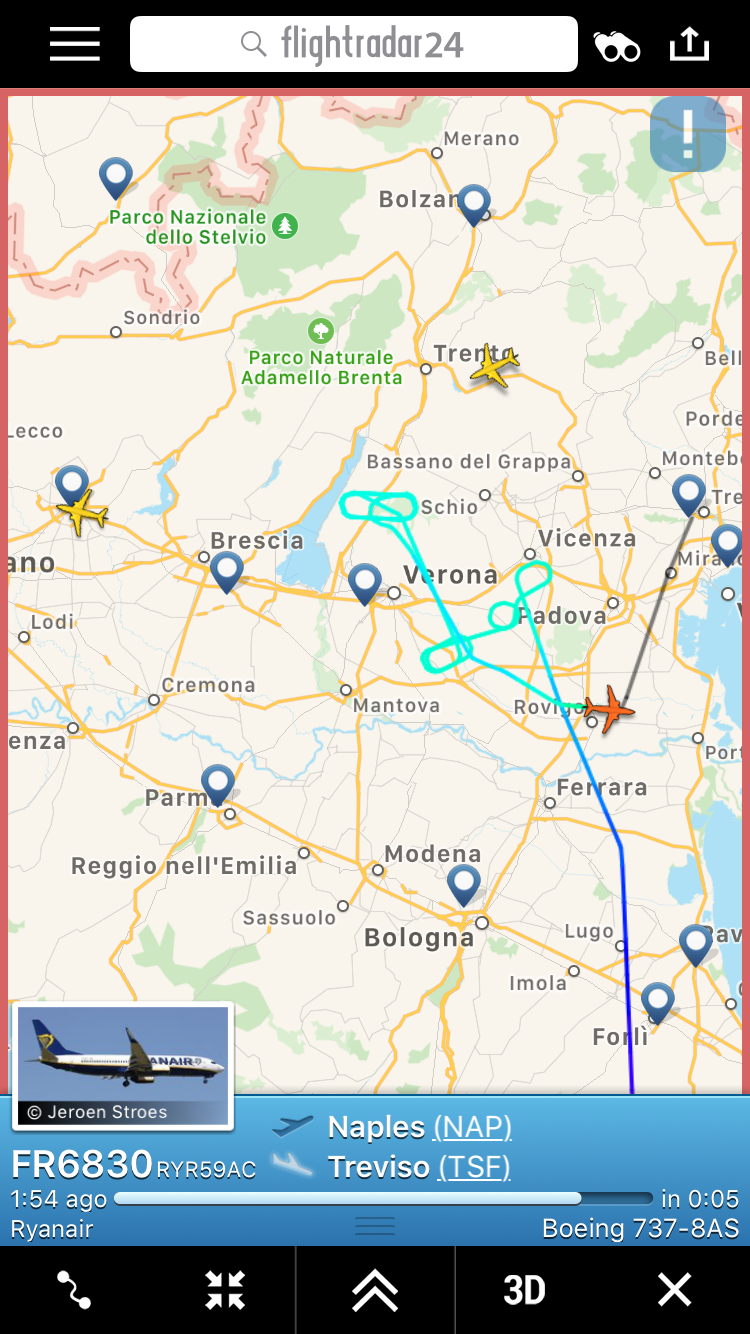
Task: Open Treviso (TSF) airport link
Action: (x=474, y=1167)
